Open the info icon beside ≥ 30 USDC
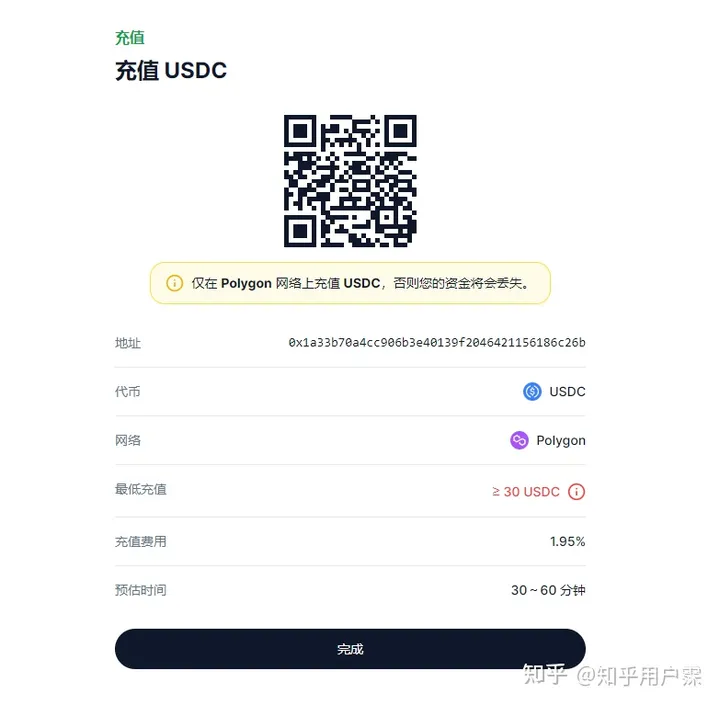The width and height of the screenshot is (720, 705). click(576, 492)
